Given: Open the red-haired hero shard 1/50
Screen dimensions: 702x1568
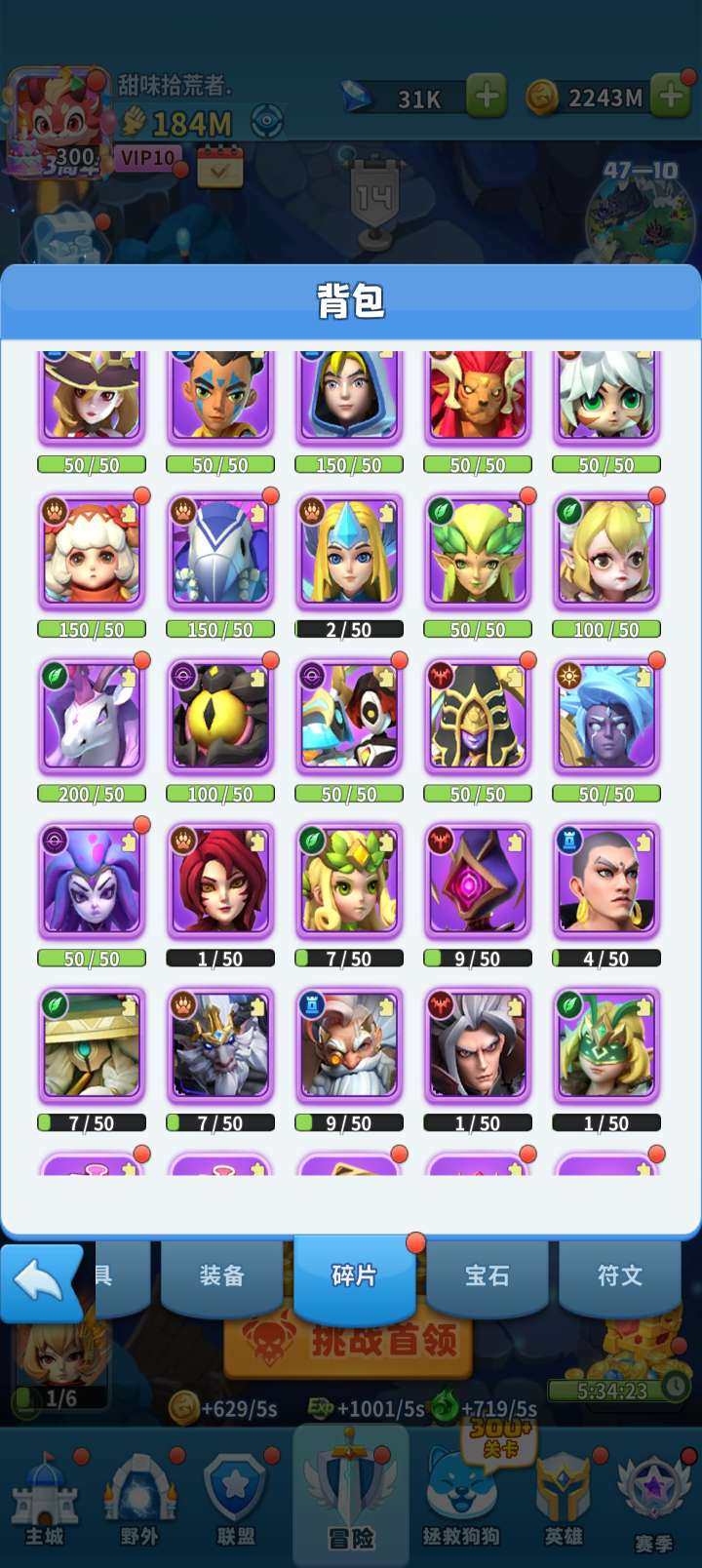Looking at the screenshot, I should pos(220,882).
